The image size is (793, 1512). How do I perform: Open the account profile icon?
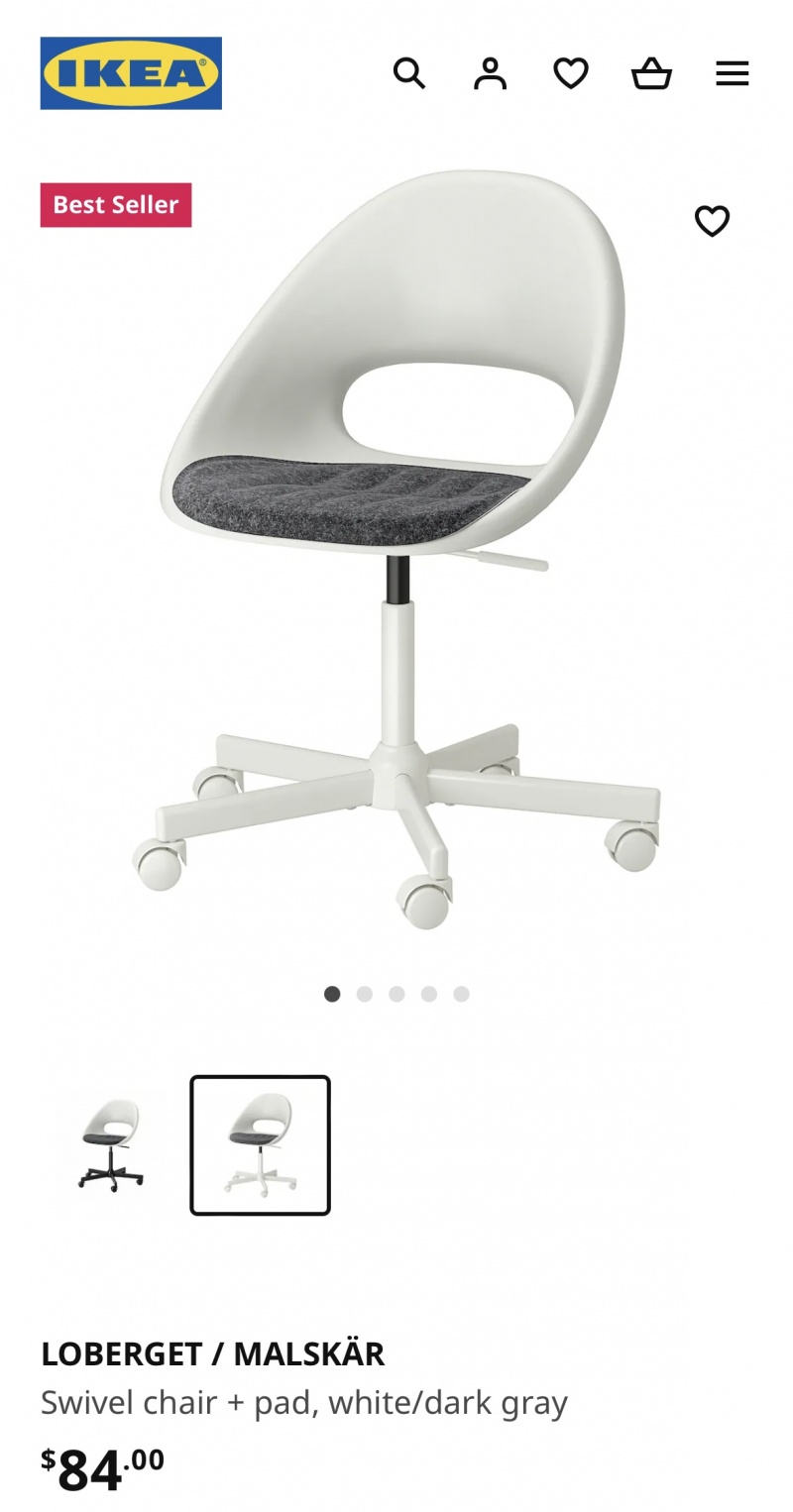[490, 73]
